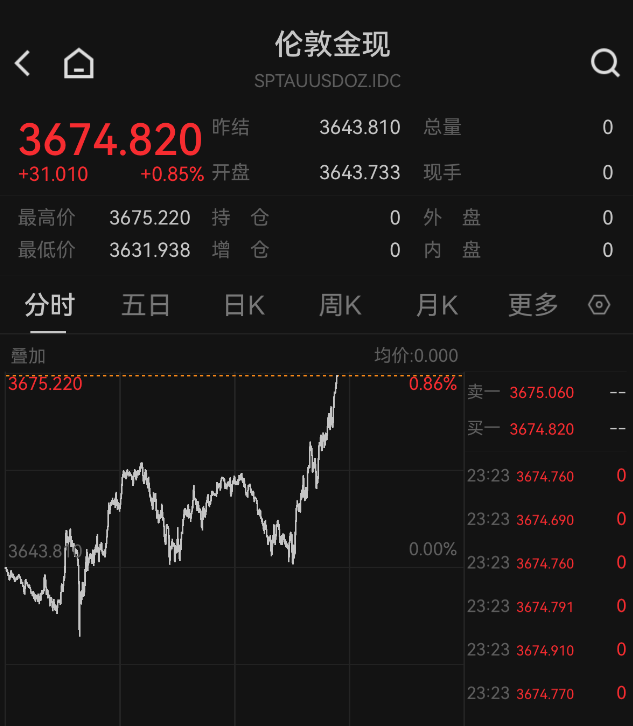The height and width of the screenshot is (726, 633).
Task: Show the 周K chart
Action: click(x=340, y=305)
